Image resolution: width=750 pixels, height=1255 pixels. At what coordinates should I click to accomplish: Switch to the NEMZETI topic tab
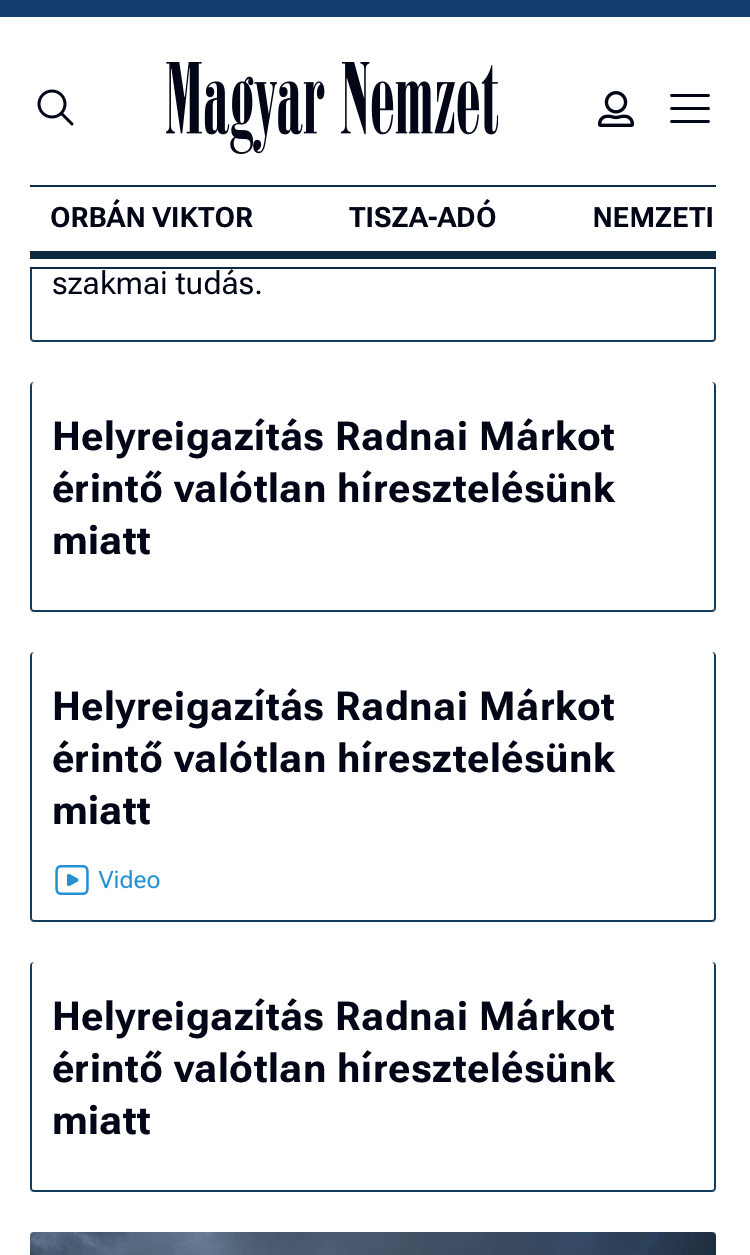click(653, 217)
